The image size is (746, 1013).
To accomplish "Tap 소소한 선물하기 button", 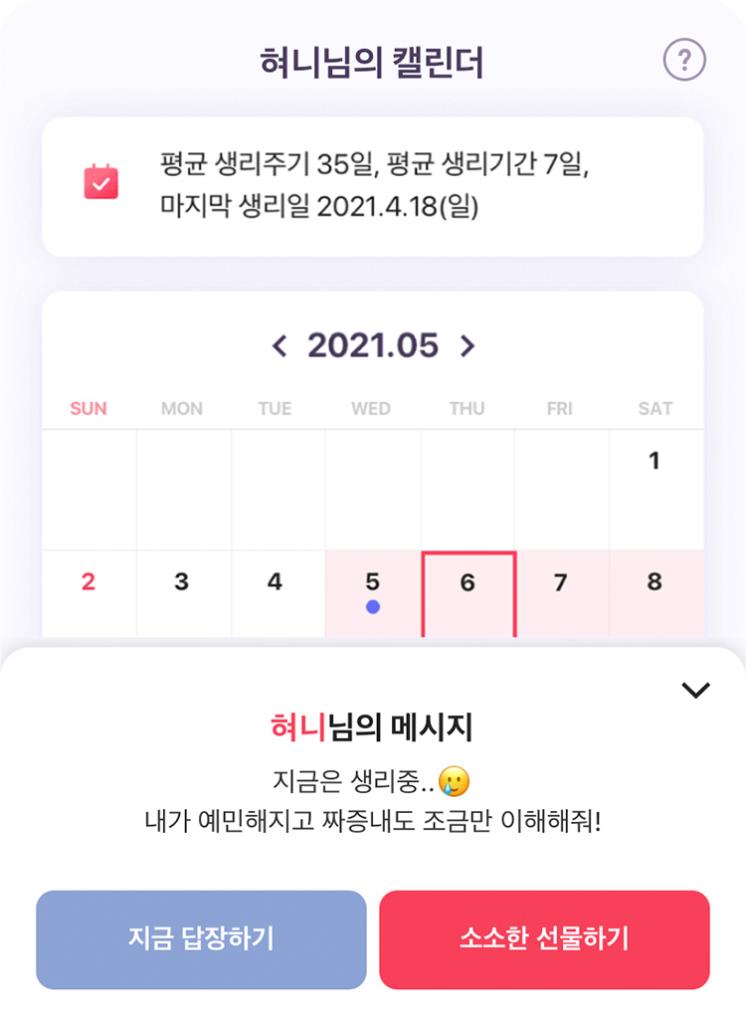I will pos(544,939).
